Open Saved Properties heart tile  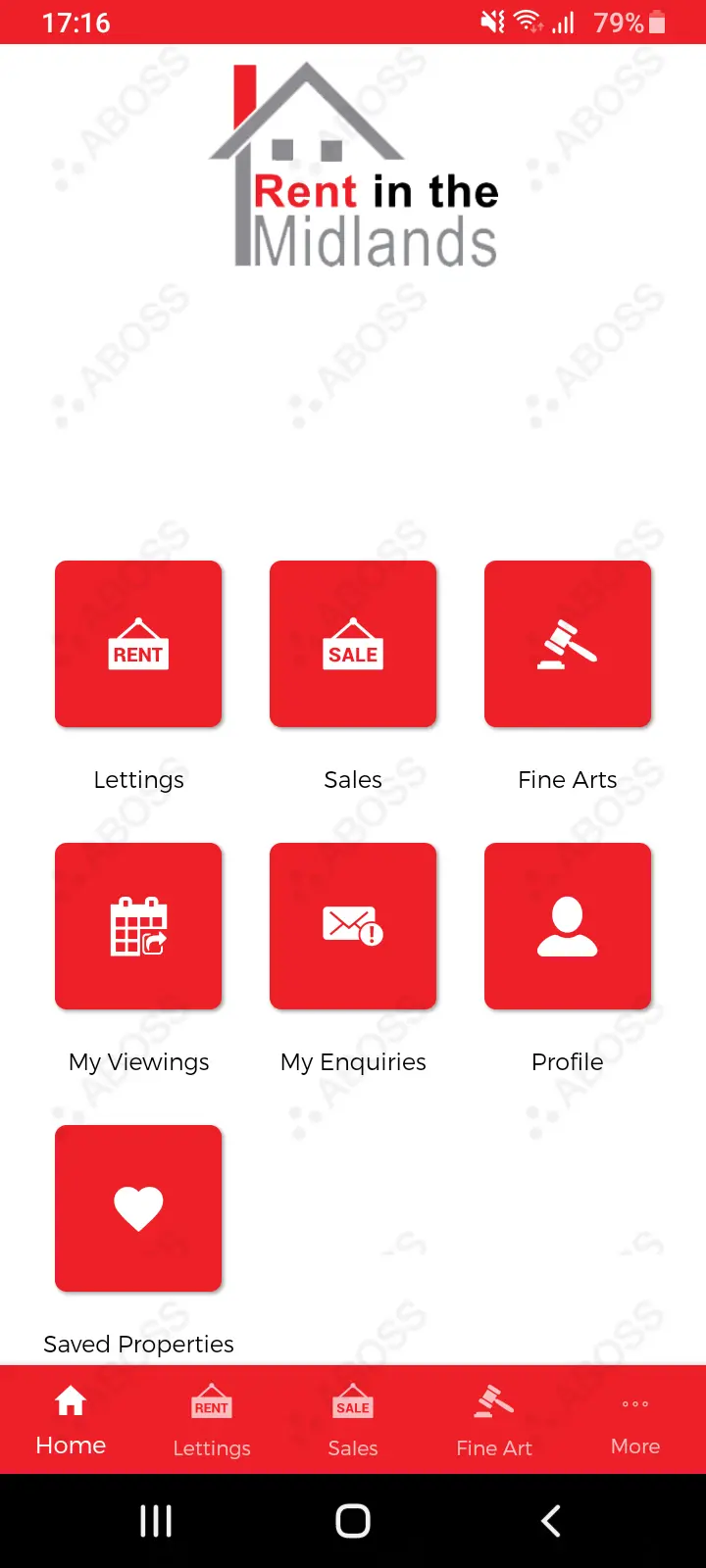click(138, 1208)
